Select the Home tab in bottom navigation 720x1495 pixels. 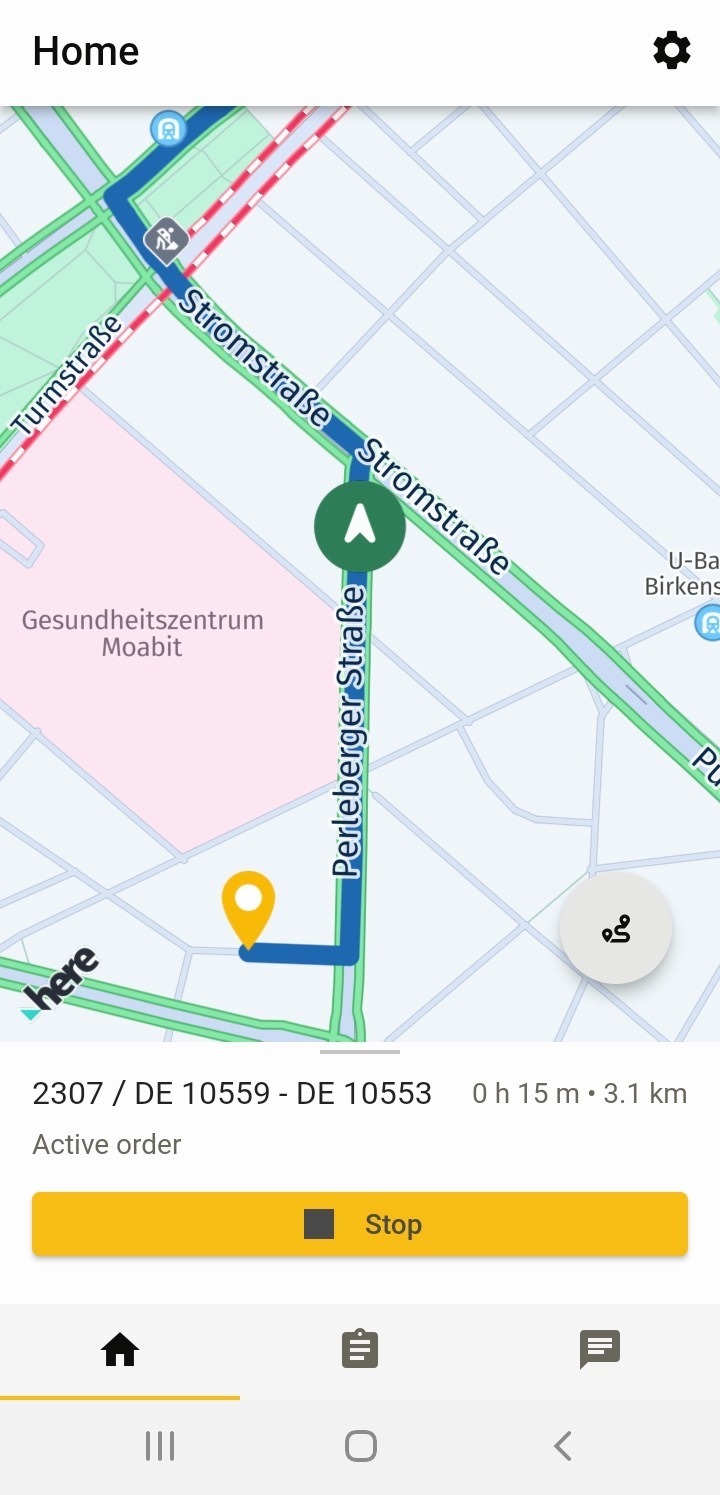[x=120, y=1349]
